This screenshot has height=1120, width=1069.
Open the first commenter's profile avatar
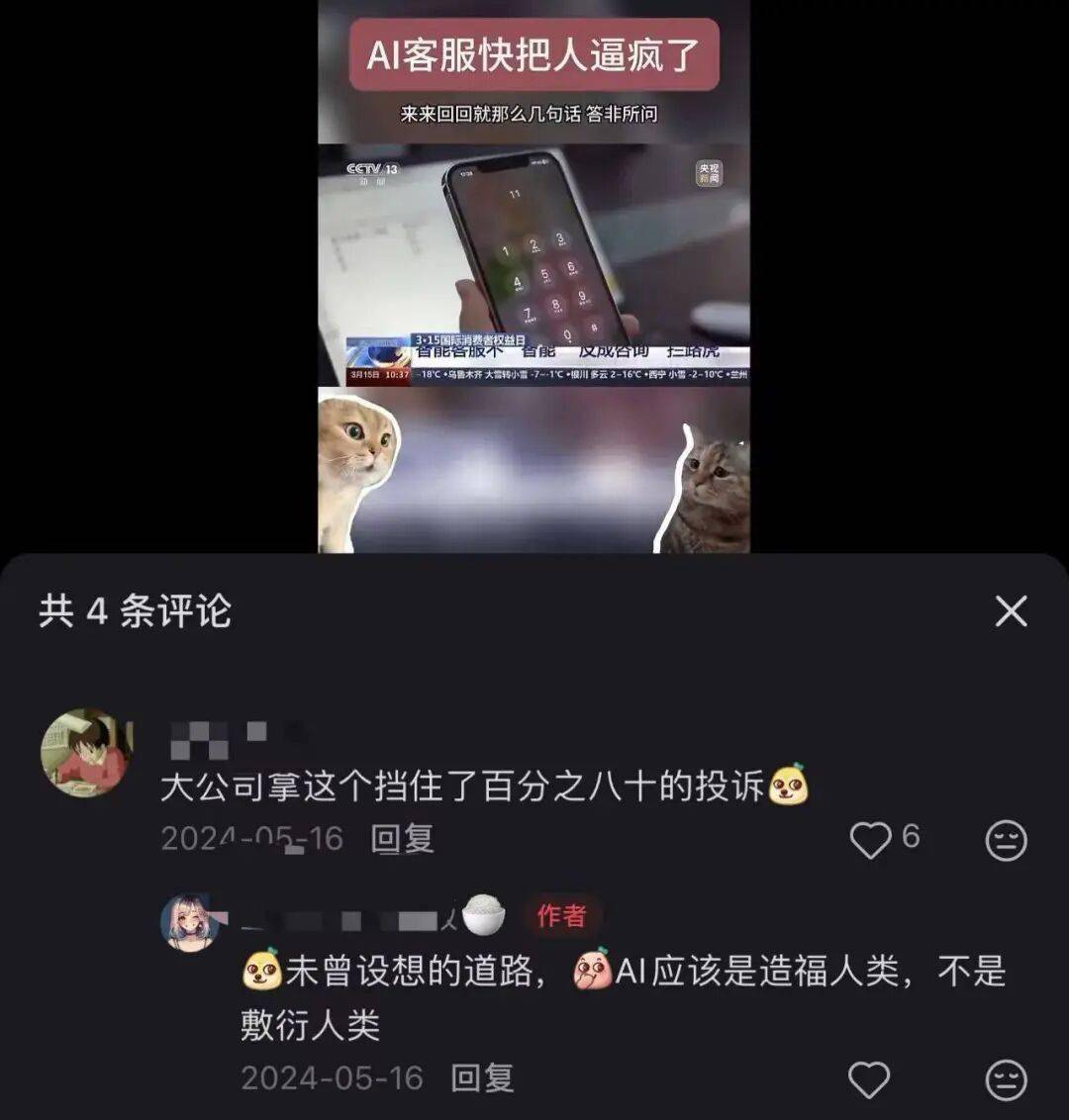coord(85,753)
